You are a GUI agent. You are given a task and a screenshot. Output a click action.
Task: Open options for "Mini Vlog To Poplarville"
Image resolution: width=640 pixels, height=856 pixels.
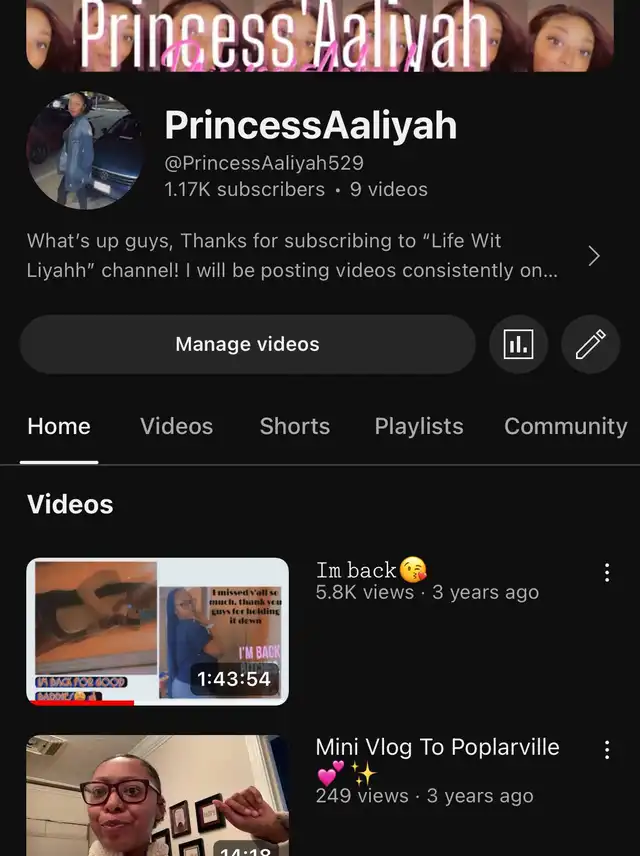[x=606, y=750]
